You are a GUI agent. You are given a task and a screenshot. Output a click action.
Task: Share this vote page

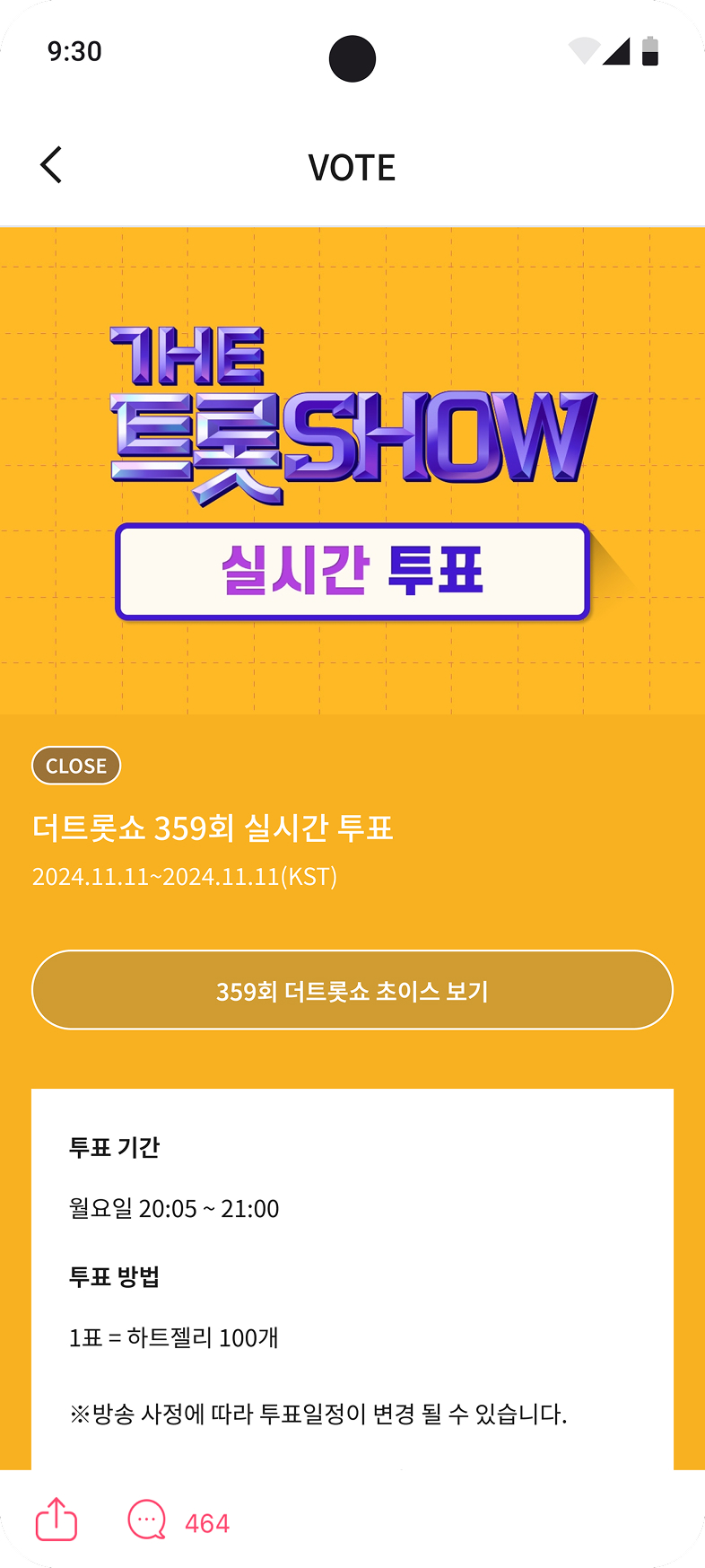(x=57, y=1519)
